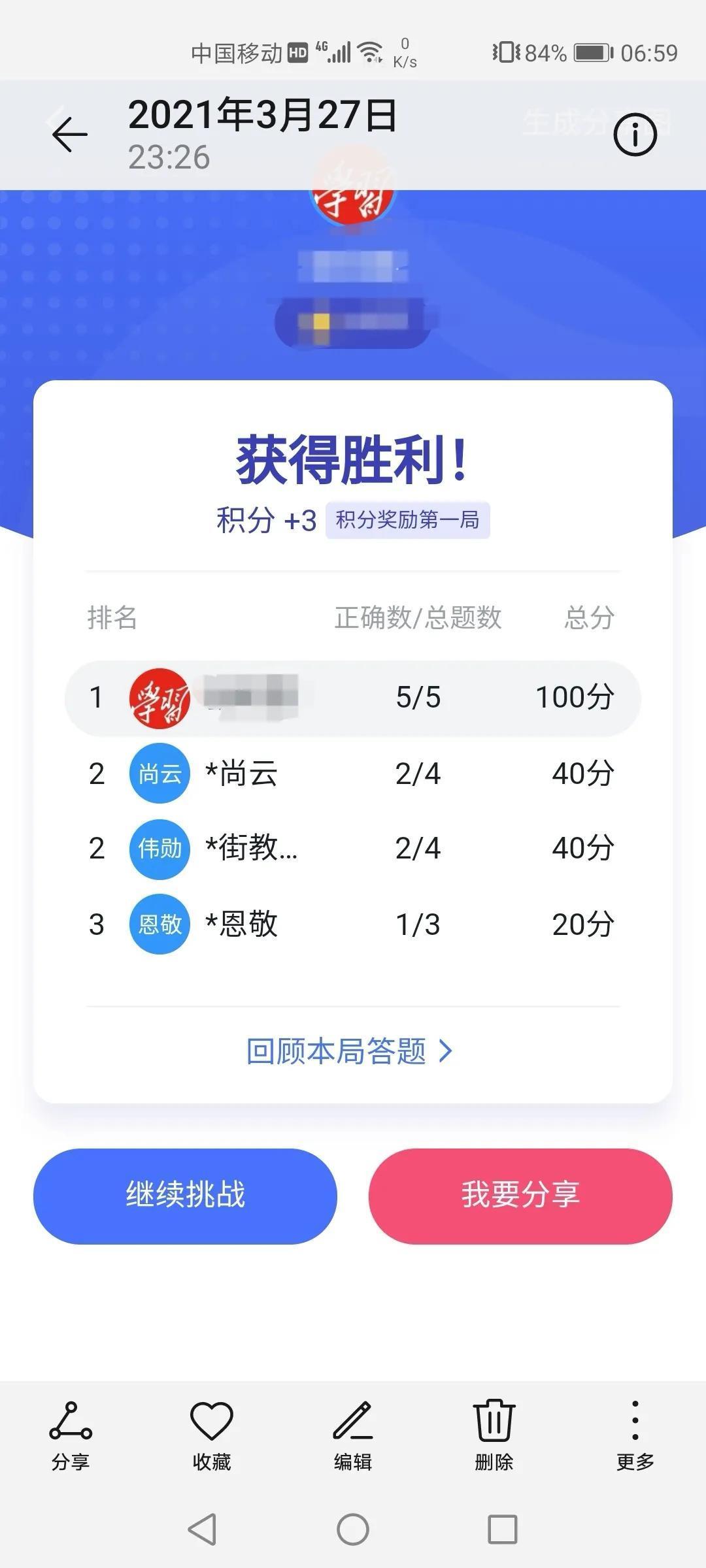This screenshot has height=1568, width=706.
Task: Open photo details via the info icon
Action: pos(635,135)
